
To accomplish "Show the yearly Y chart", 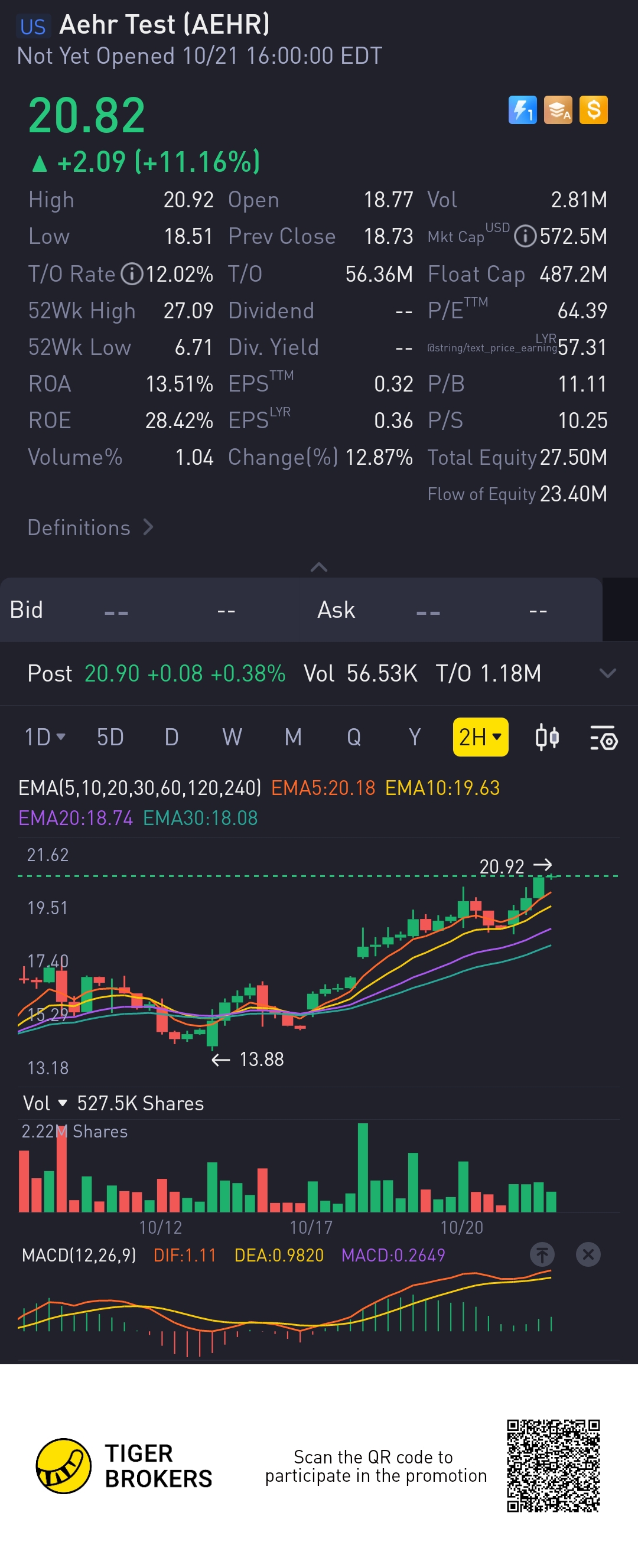I will [x=415, y=737].
